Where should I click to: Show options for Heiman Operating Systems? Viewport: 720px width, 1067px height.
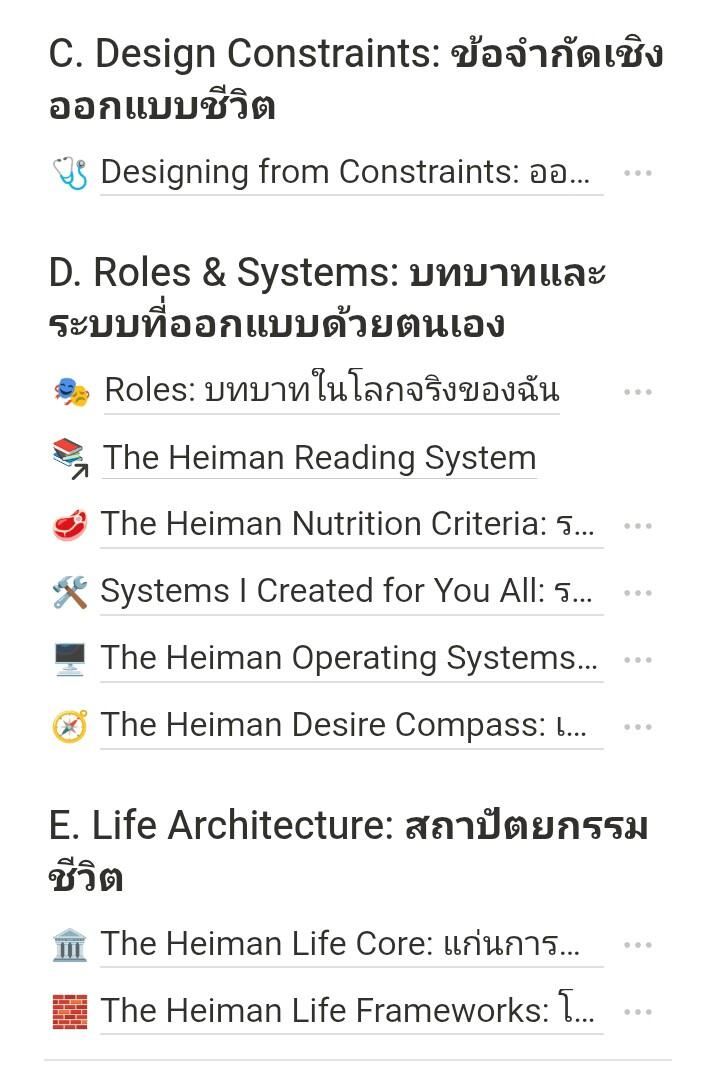coord(637,660)
